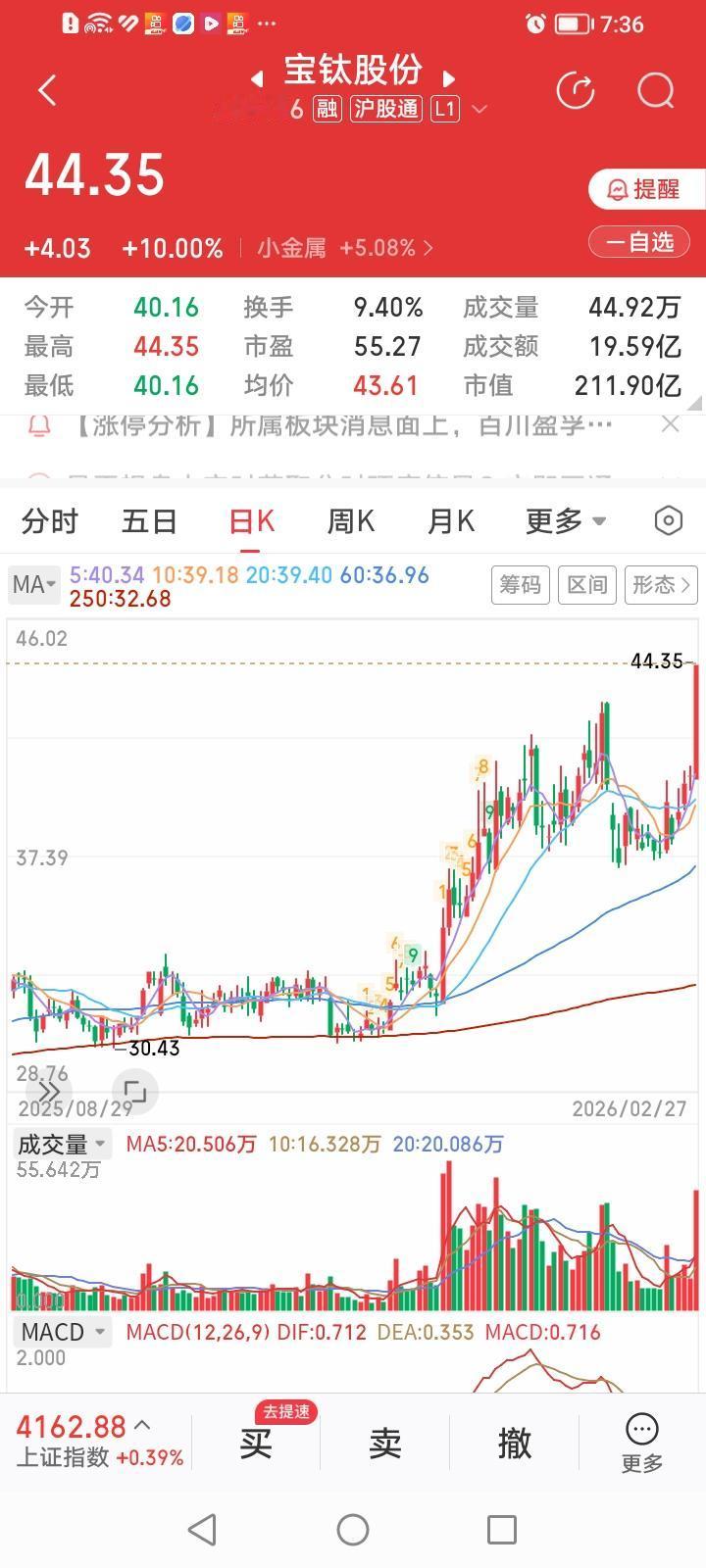Switch to the 周K weekly chart tab
Viewport: 706px width, 1568px height.
[350, 521]
